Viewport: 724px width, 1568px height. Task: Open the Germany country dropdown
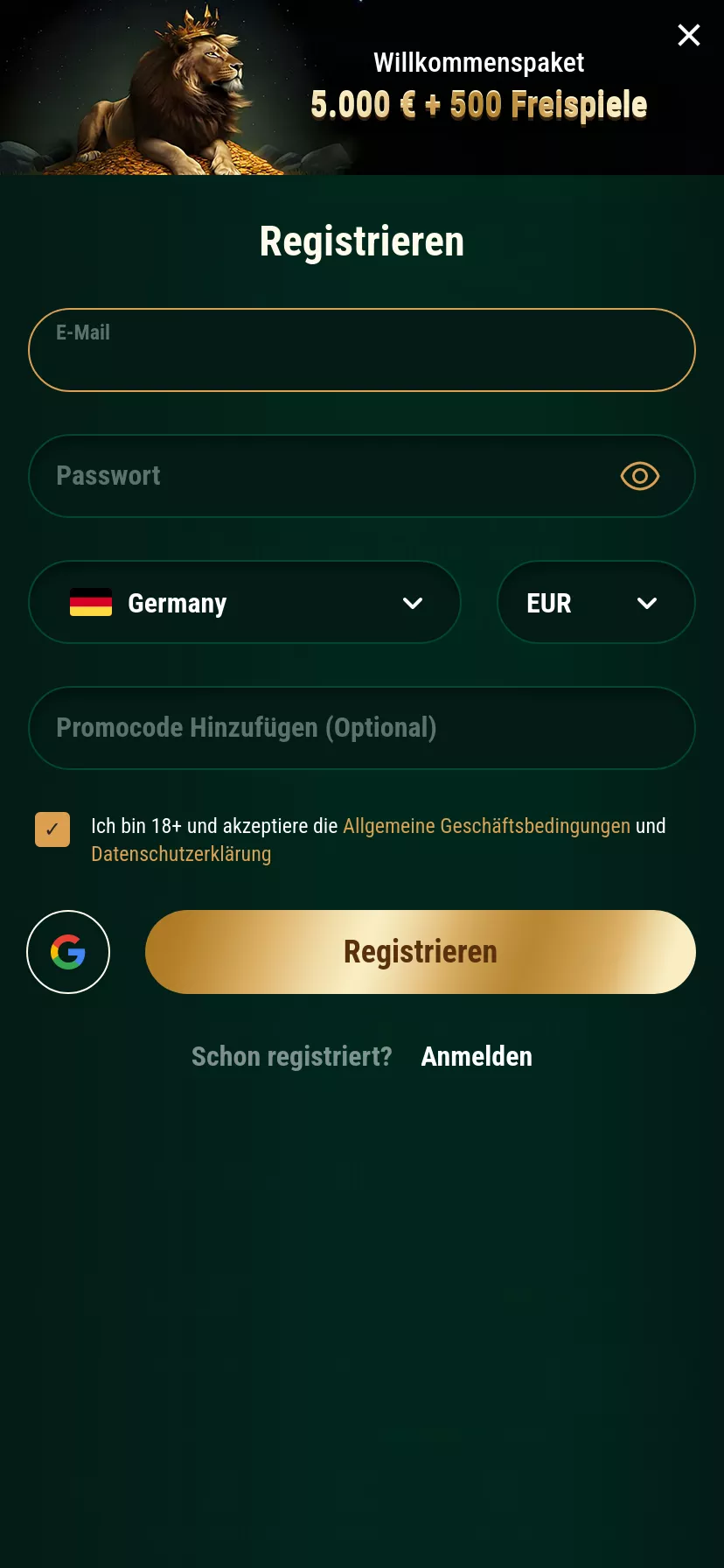click(x=245, y=603)
